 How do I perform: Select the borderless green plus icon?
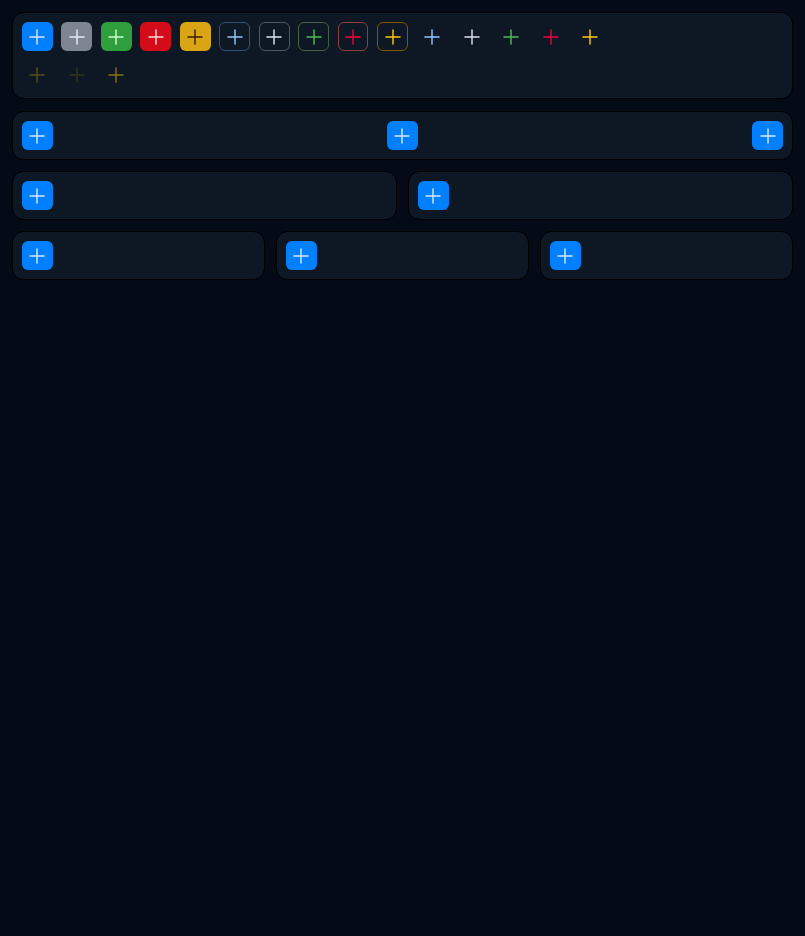pyautogui.click(x=511, y=37)
